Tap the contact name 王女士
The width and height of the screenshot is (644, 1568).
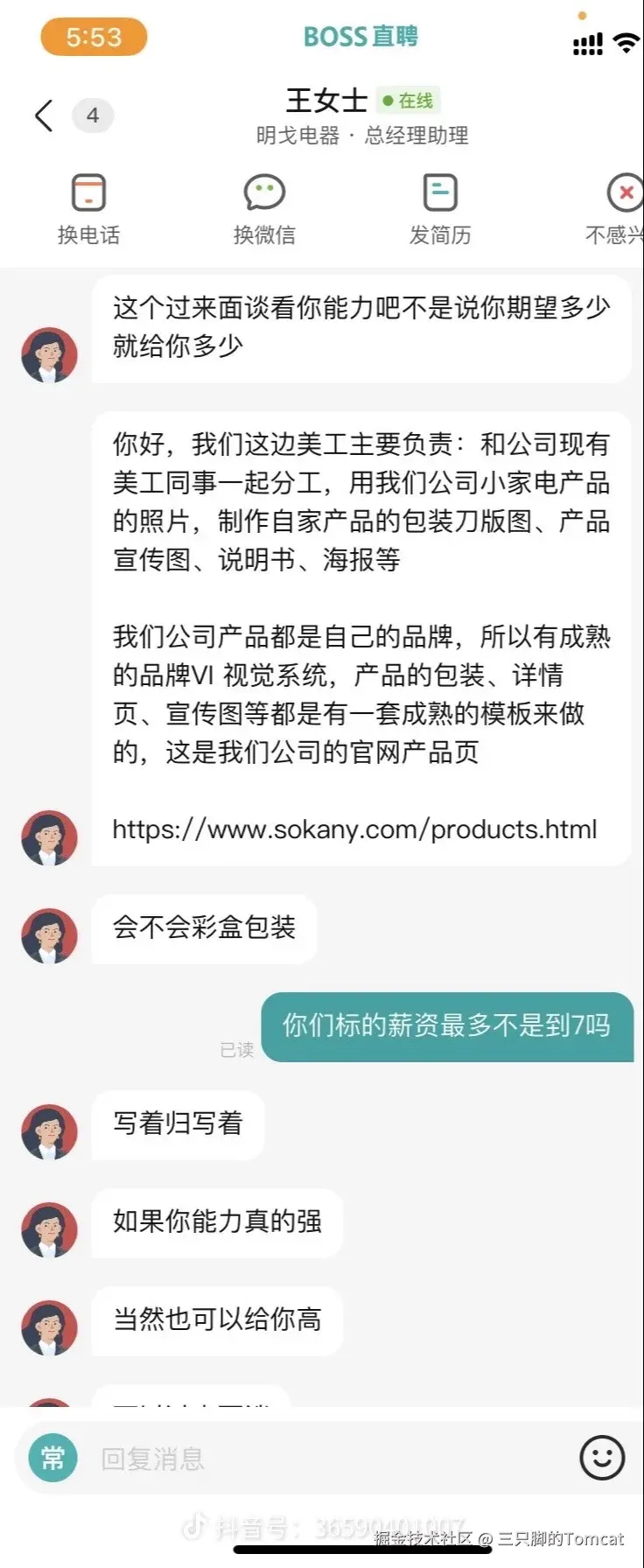(325, 101)
